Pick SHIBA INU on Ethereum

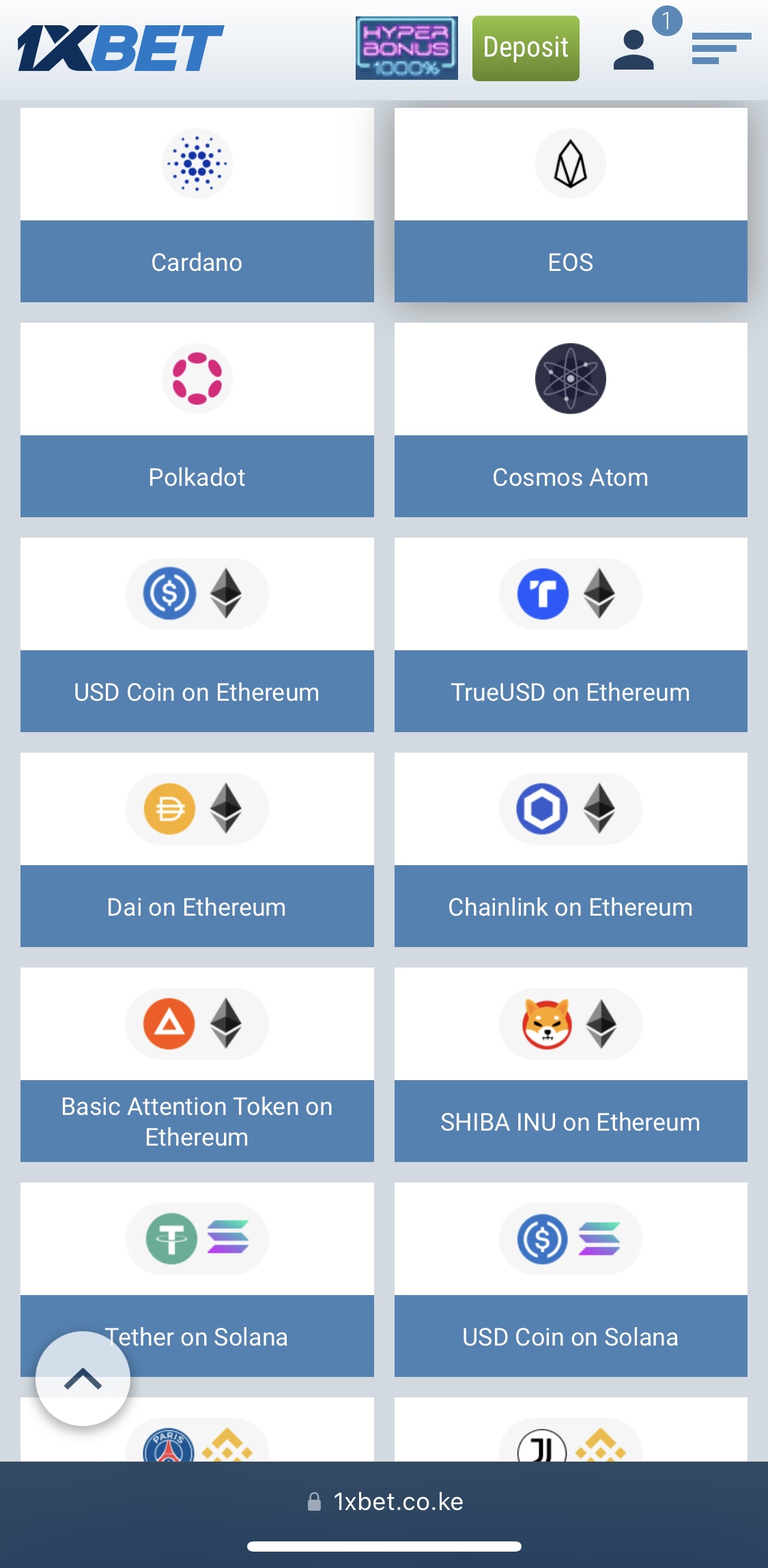pyautogui.click(x=571, y=1064)
